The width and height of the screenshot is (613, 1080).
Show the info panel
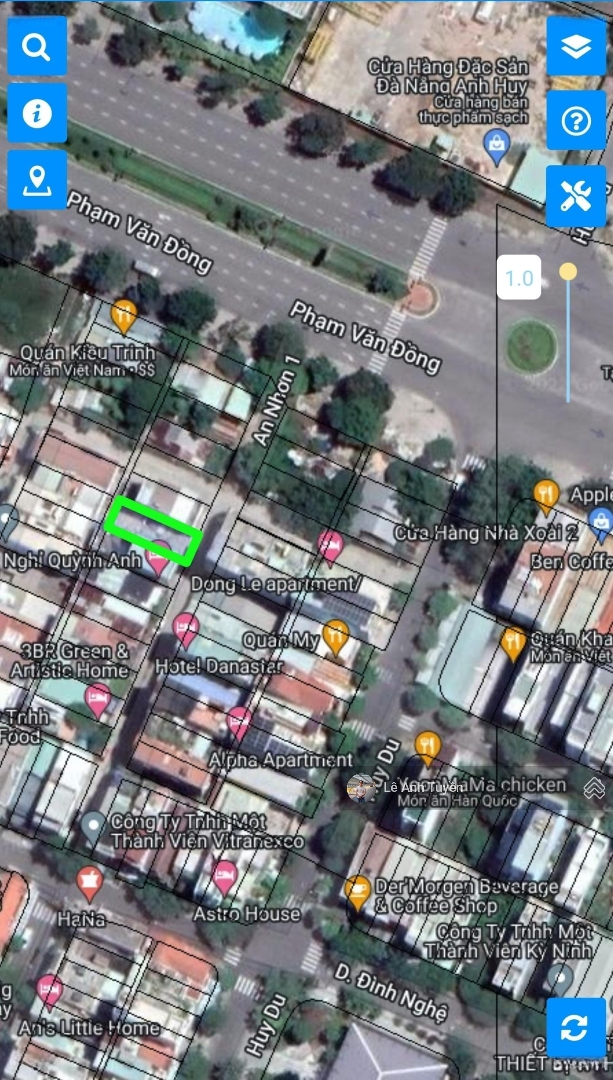tap(37, 113)
